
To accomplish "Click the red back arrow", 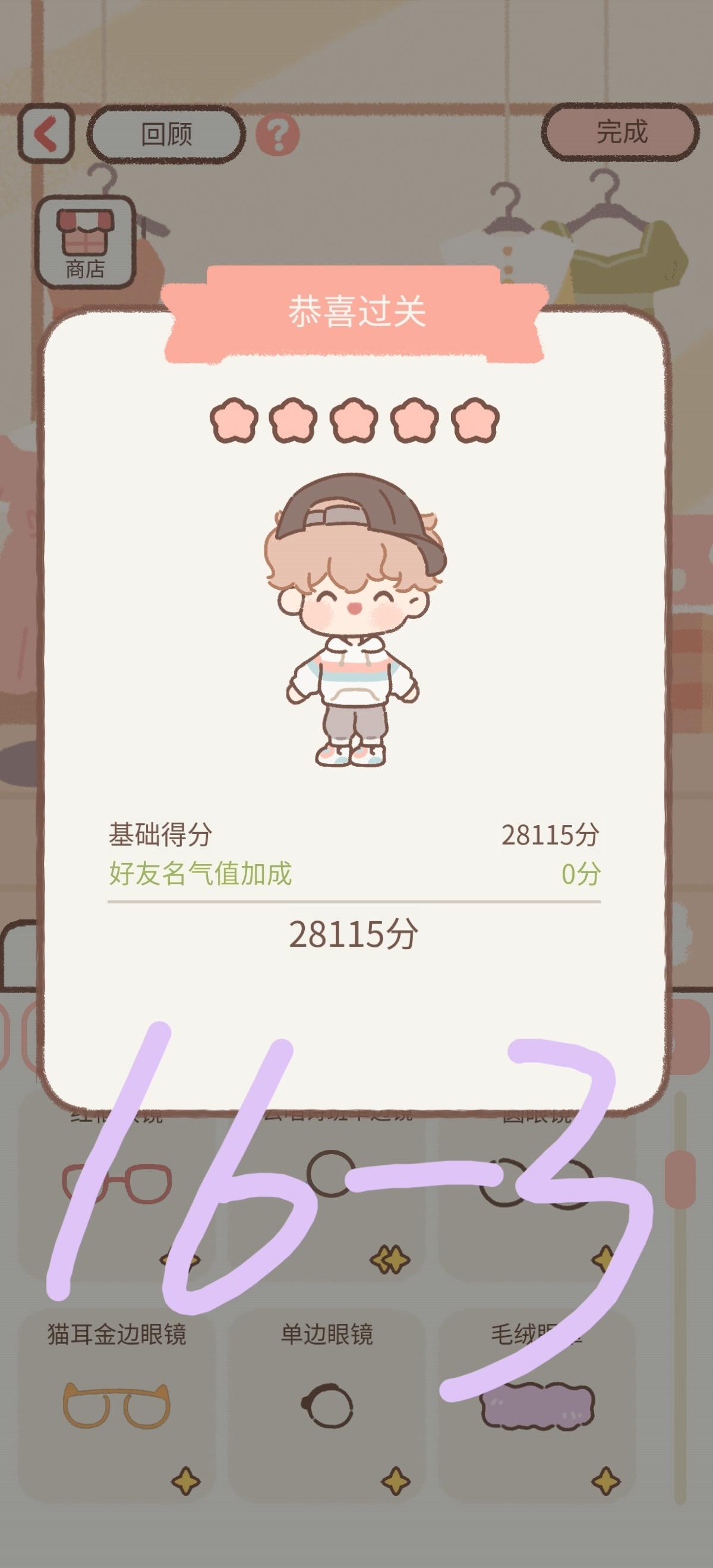I will 46,135.
